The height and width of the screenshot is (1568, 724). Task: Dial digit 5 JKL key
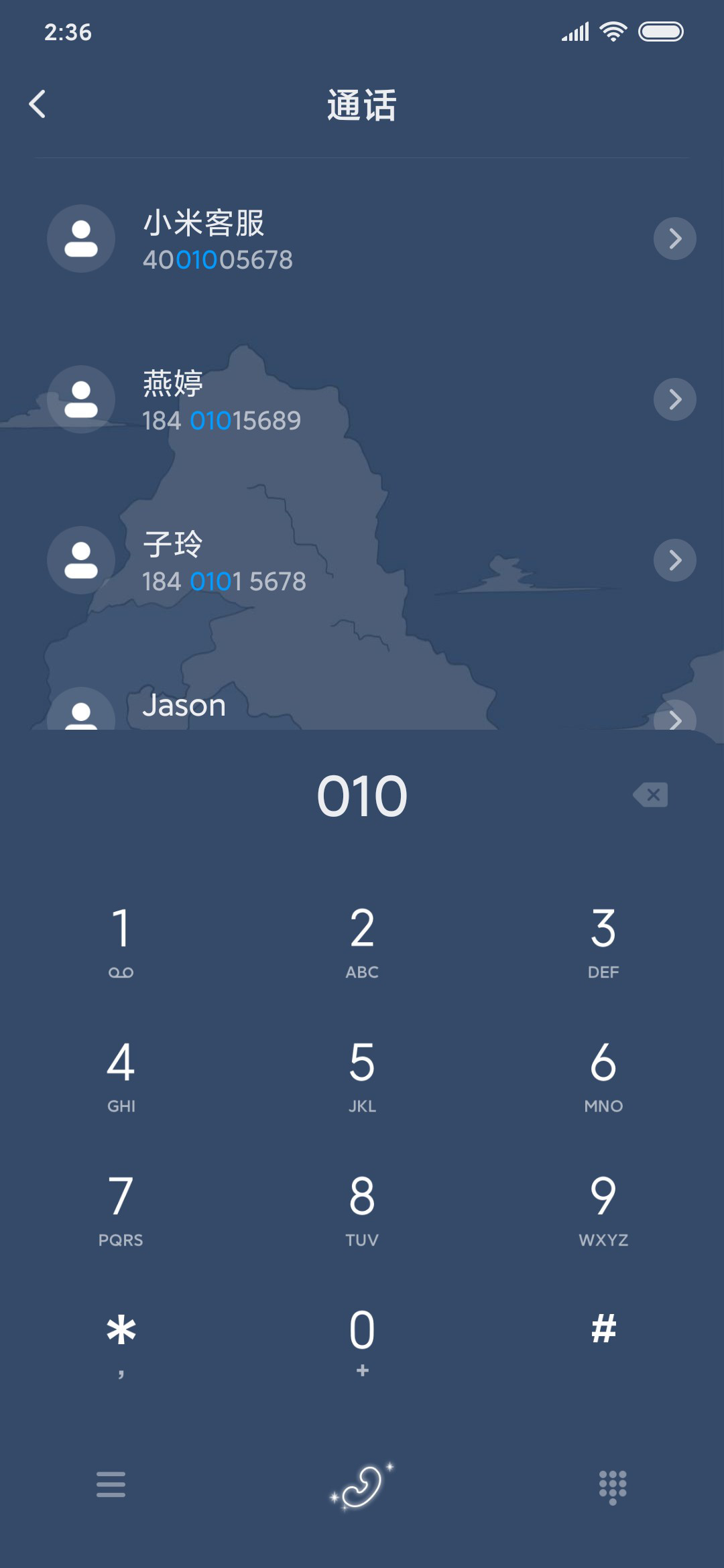coord(362,1075)
